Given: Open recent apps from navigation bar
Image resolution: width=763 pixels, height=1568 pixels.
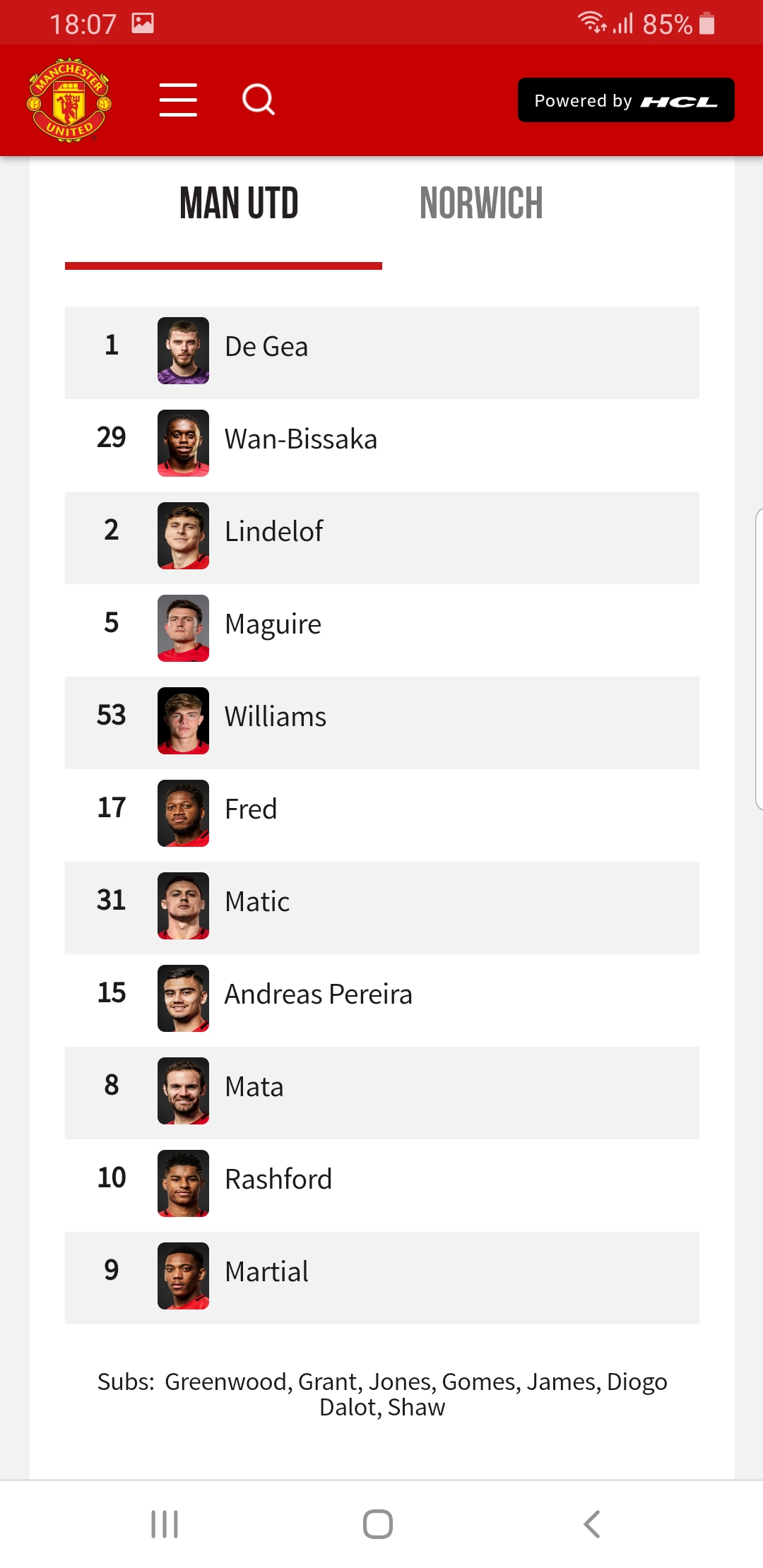Looking at the screenshot, I should point(165,1524).
